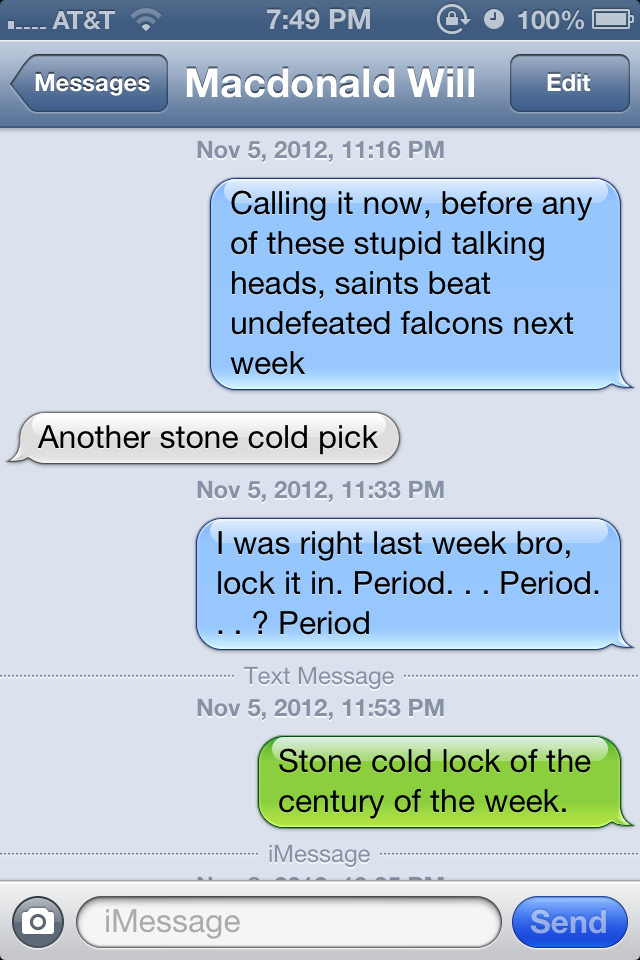Tap the Send button
Screen dimensions: 640x960
pyautogui.click(x=568, y=921)
